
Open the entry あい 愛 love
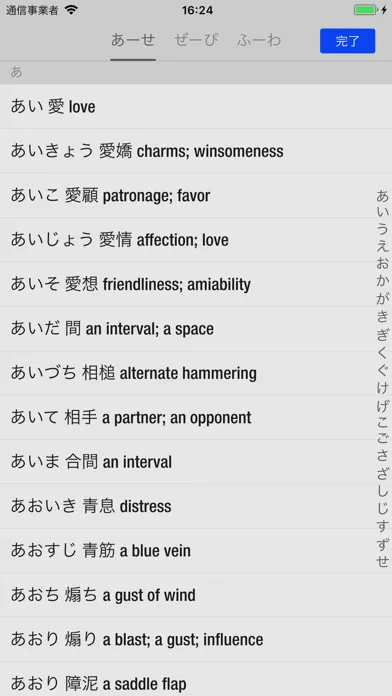(196, 107)
